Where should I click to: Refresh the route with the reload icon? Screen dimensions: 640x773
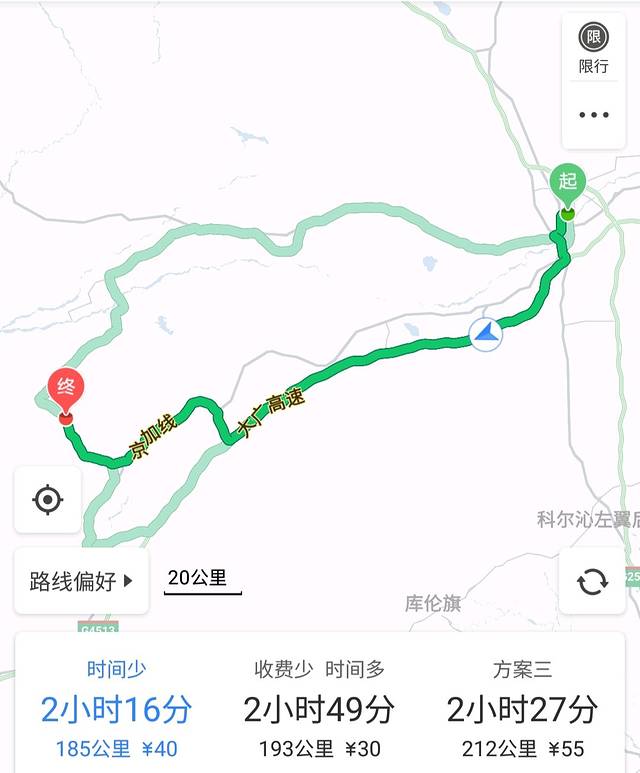click(x=592, y=581)
